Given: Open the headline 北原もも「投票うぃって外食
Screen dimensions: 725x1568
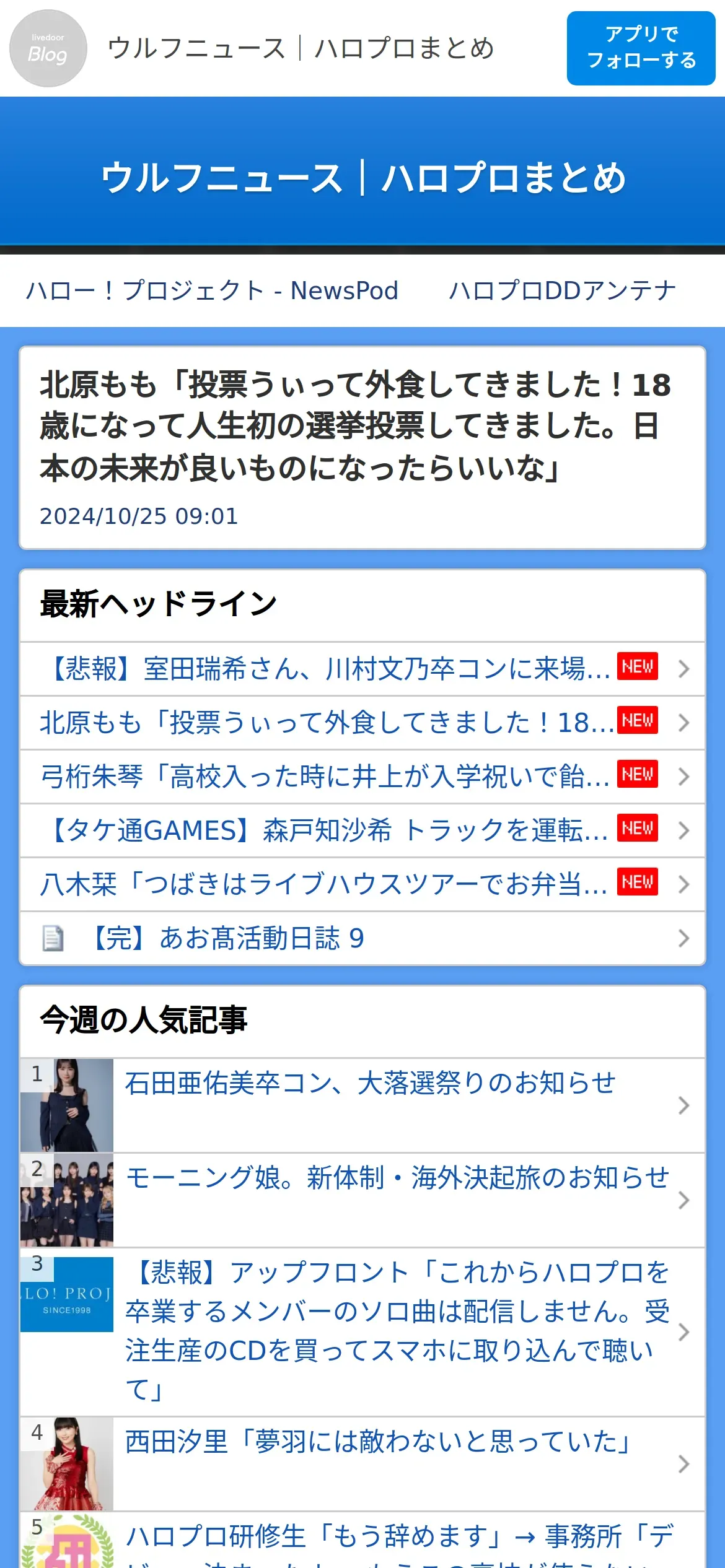Looking at the screenshot, I should (x=362, y=723).
